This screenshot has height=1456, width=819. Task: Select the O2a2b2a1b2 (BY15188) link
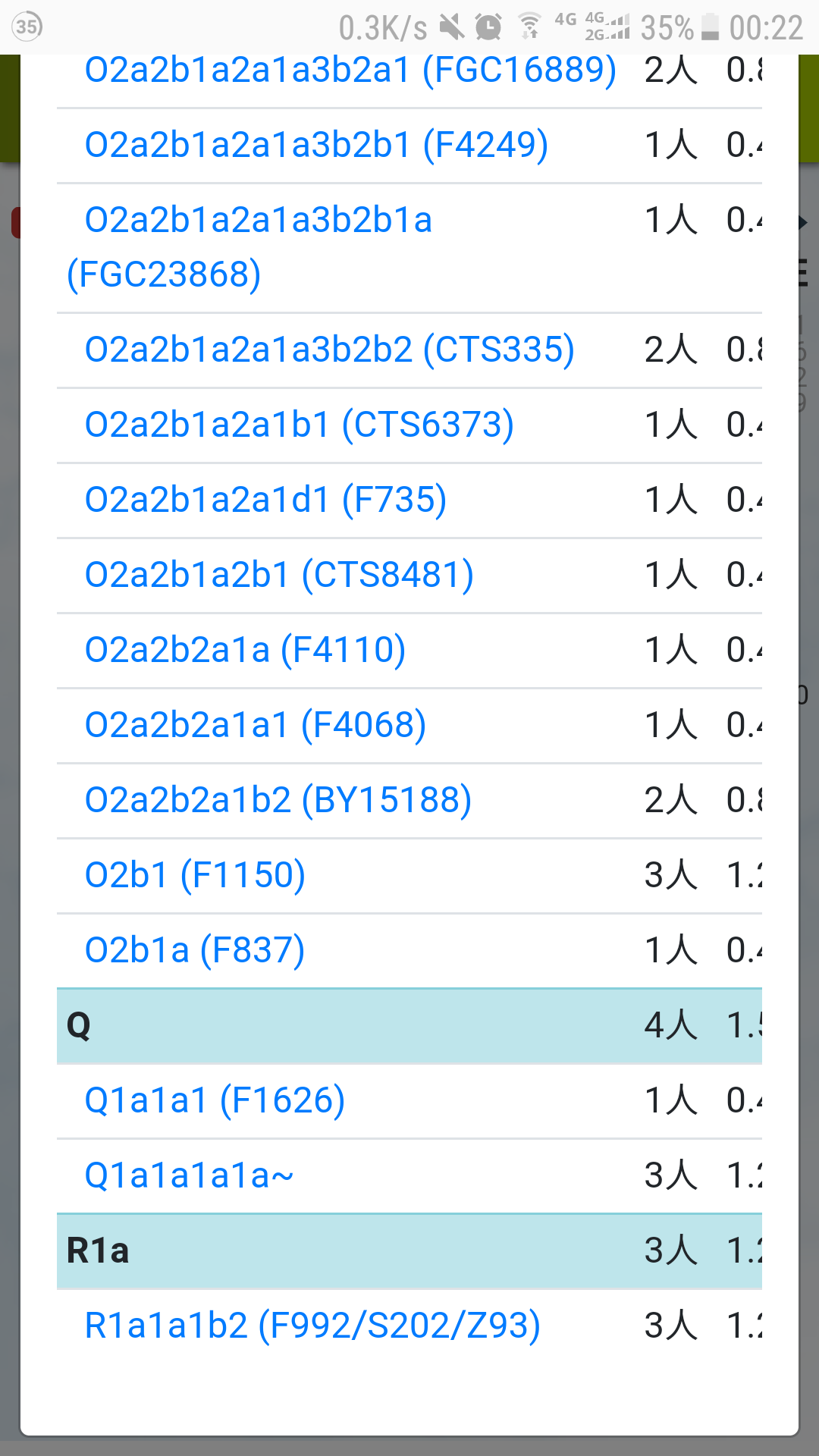(x=278, y=800)
